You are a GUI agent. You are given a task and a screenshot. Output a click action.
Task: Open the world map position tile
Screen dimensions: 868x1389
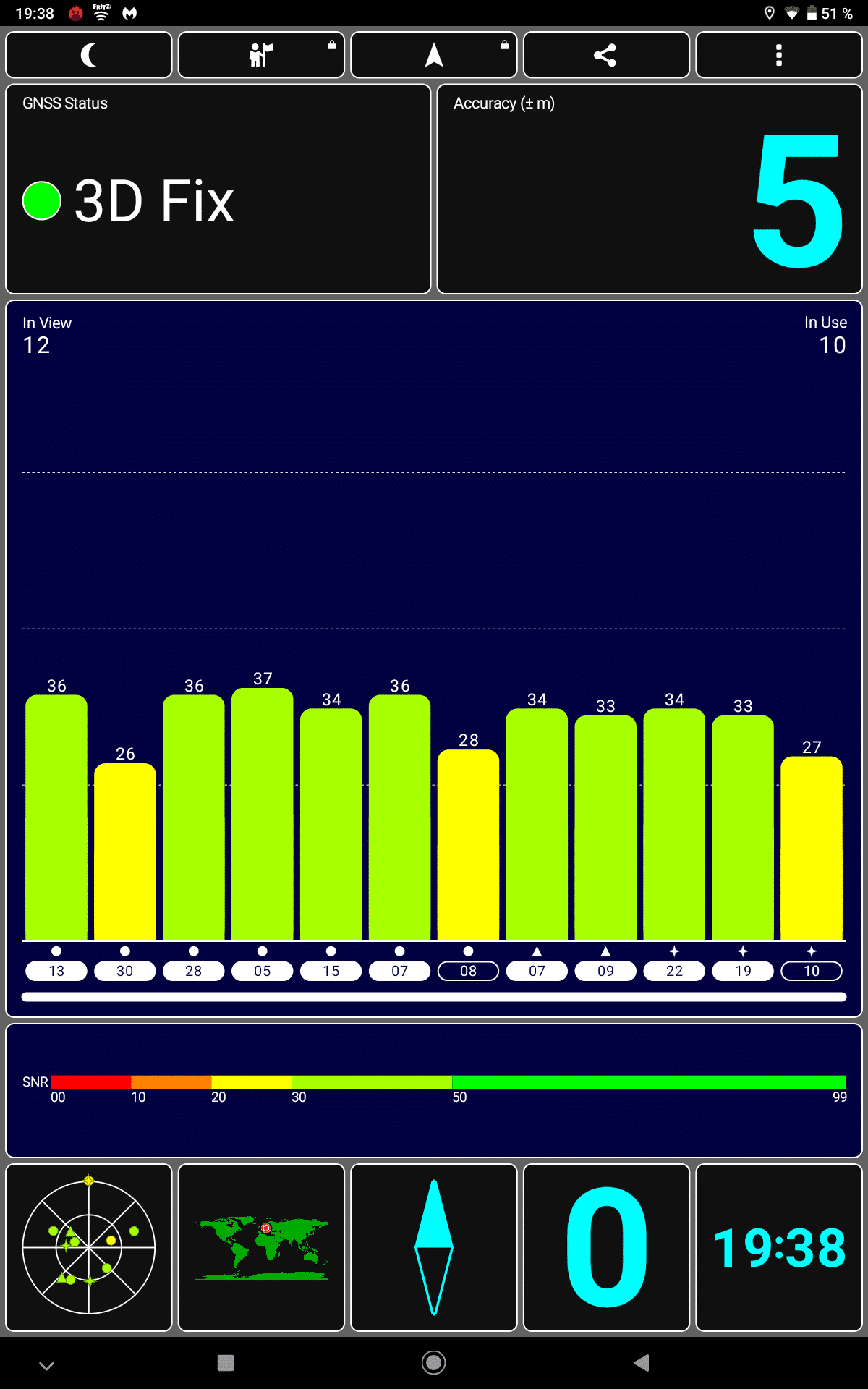tap(261, 1247)
